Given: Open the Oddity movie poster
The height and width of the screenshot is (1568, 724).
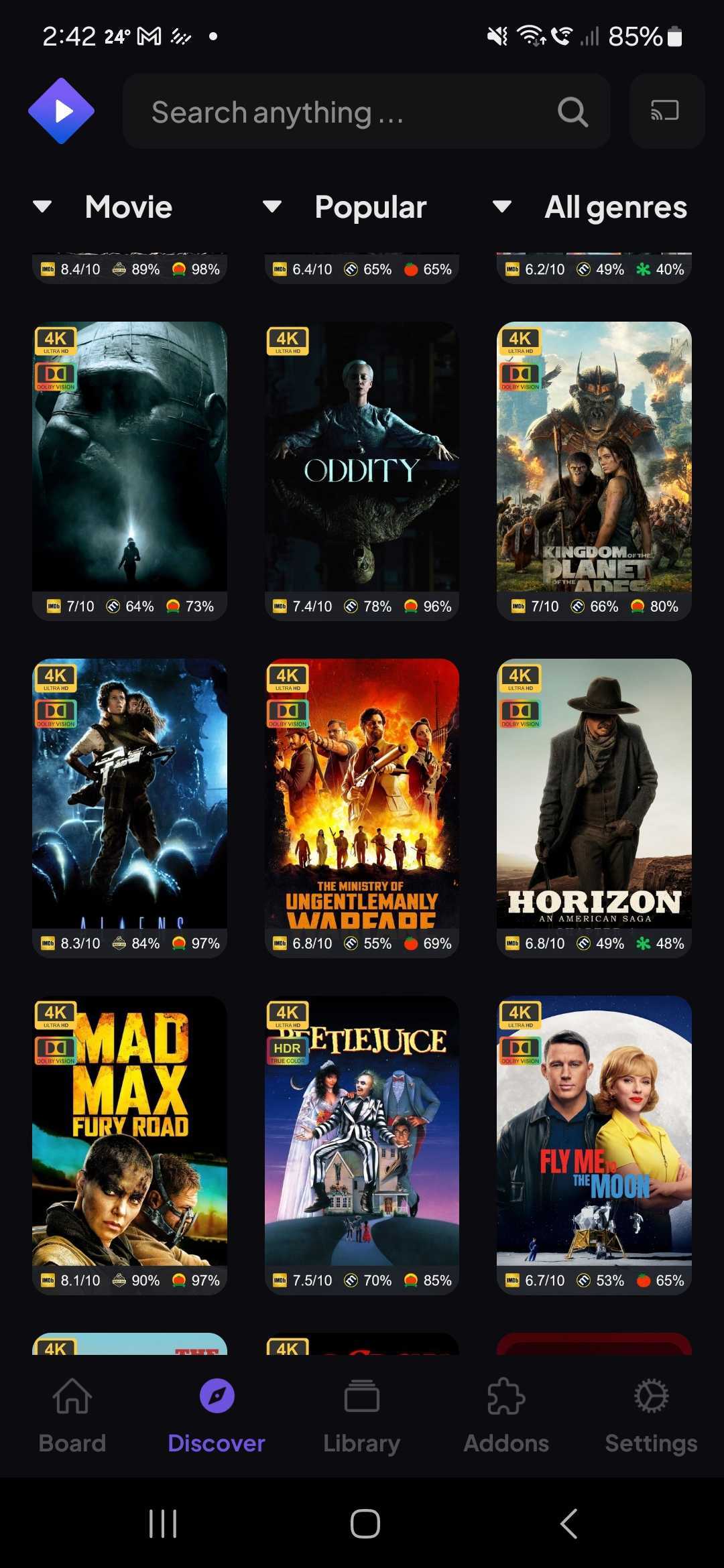Looking at the screenshot, I should tap(362, 457).
